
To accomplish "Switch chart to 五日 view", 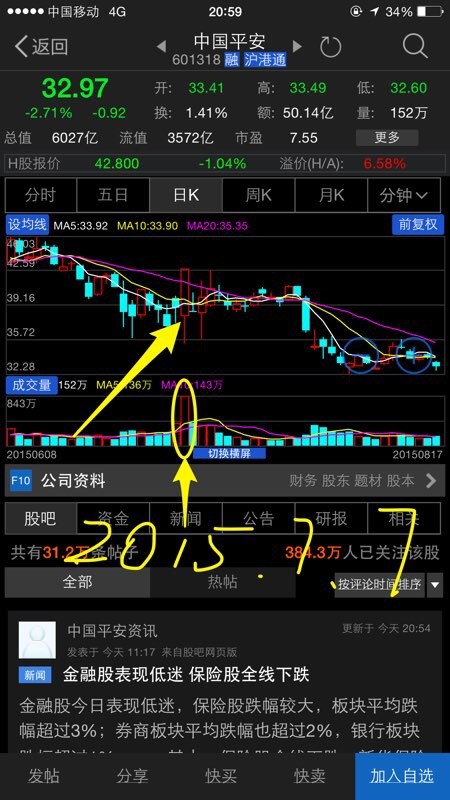I will (x=113, y=195).
